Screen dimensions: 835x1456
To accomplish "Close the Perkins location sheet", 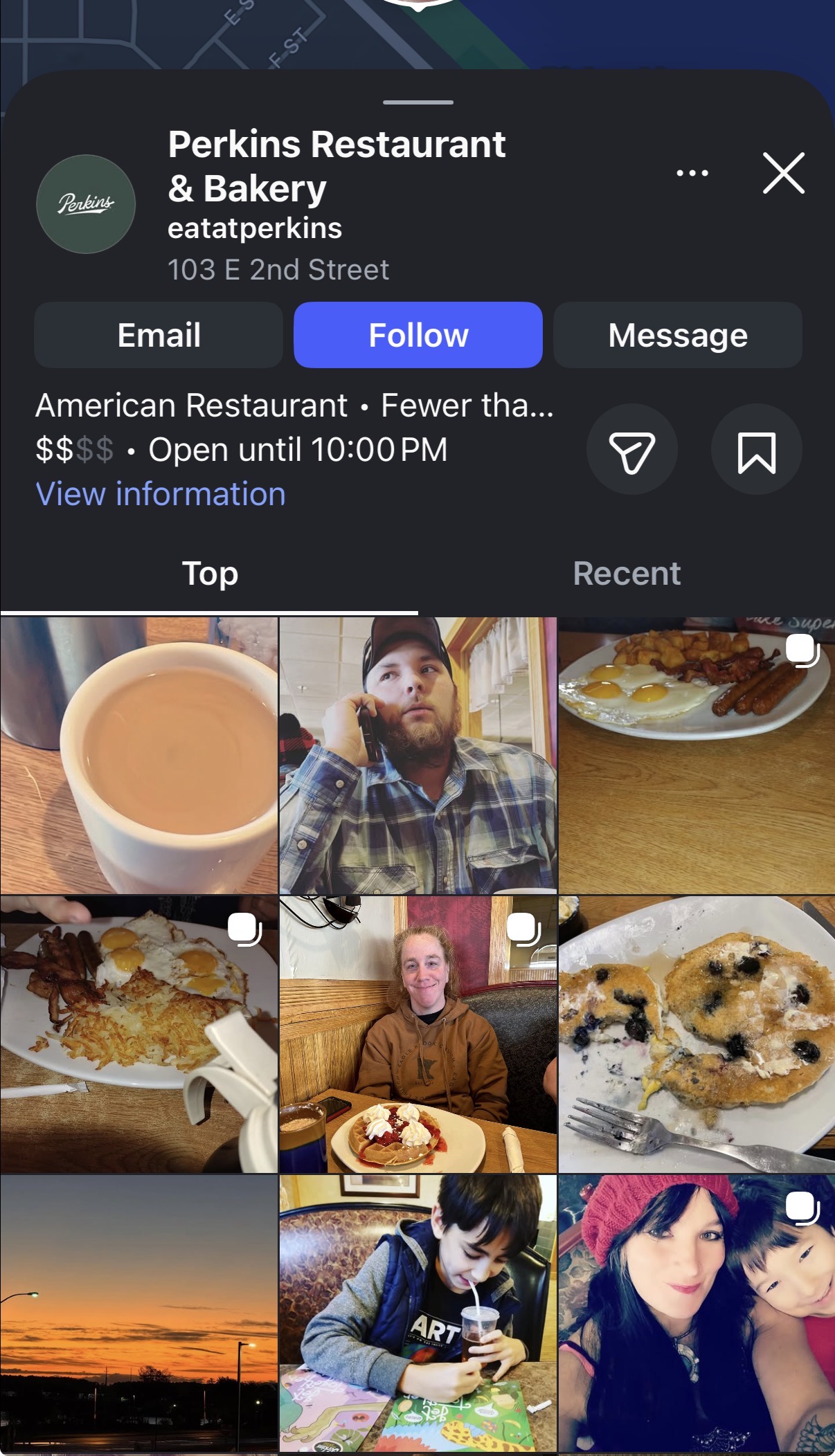I will click(x=783, y=173).
